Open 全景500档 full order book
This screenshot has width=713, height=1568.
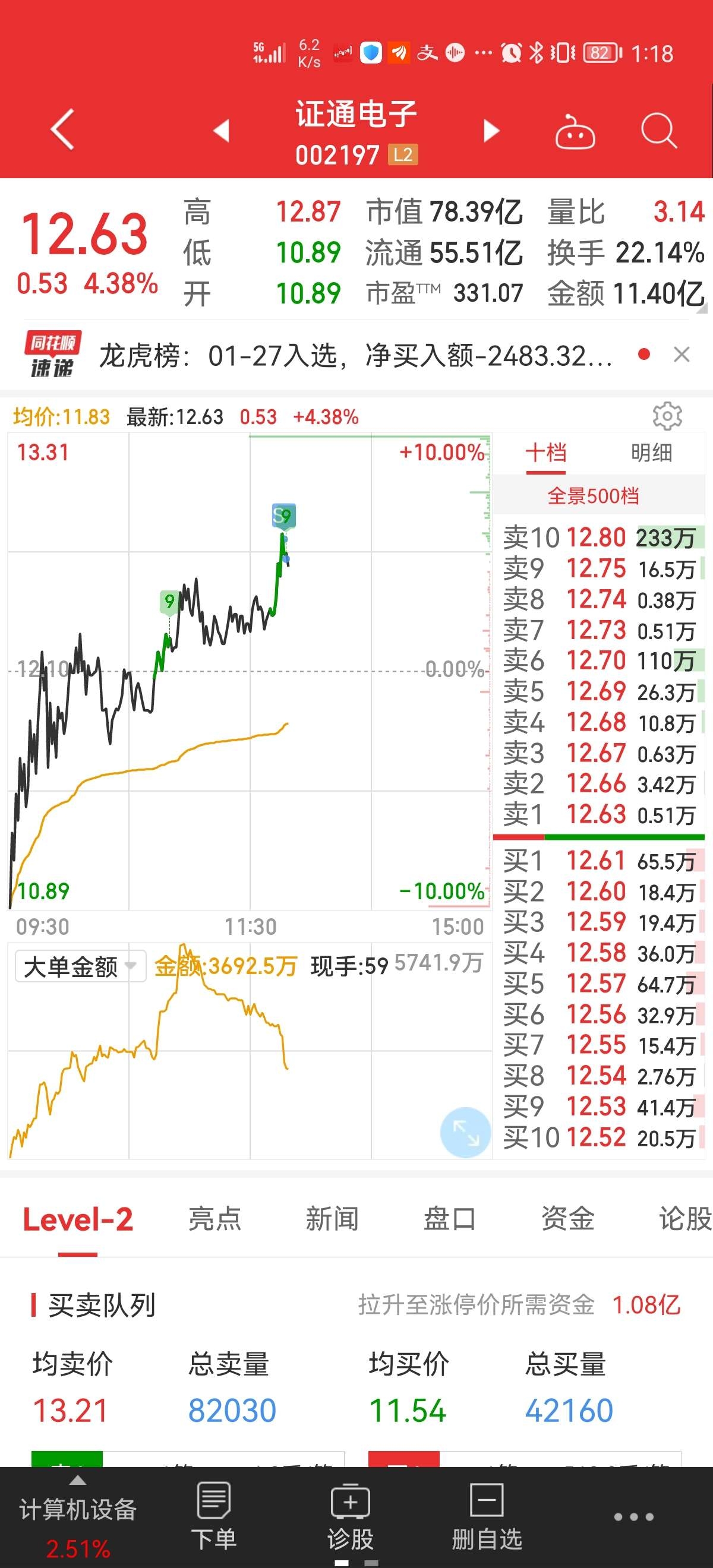click(593, 496)
